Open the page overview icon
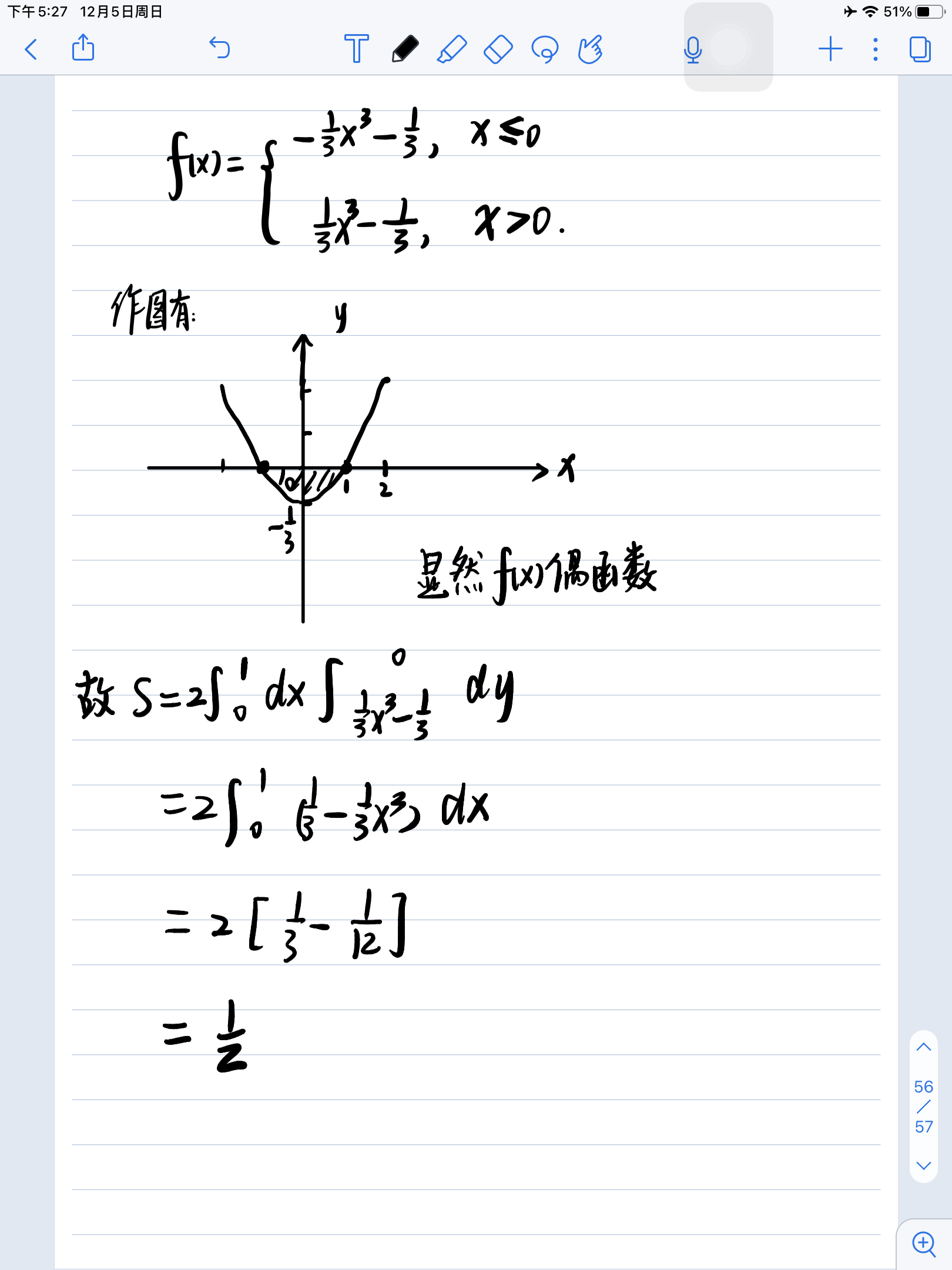This screenshot has height=1270, width=952. point(920,49)
